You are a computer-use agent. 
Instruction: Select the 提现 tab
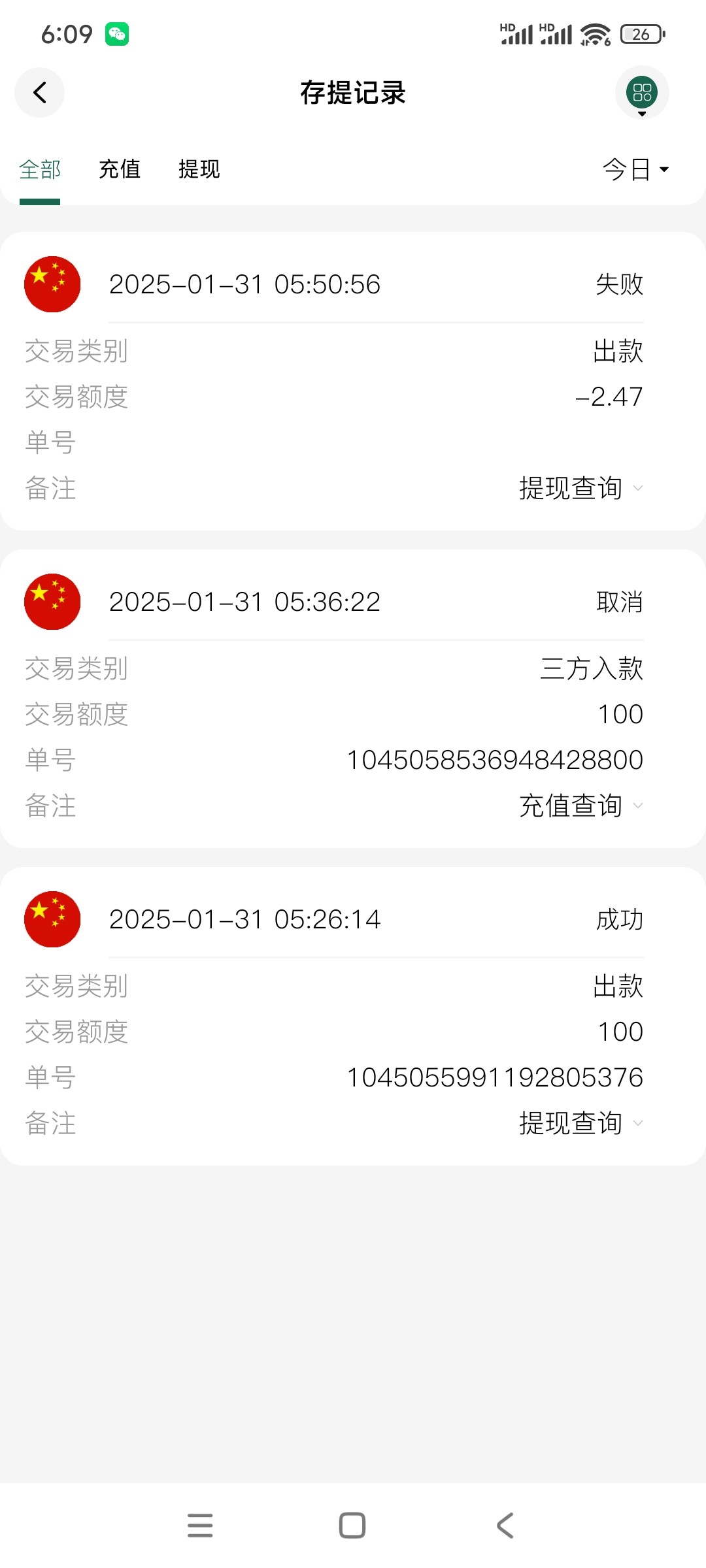199,170
